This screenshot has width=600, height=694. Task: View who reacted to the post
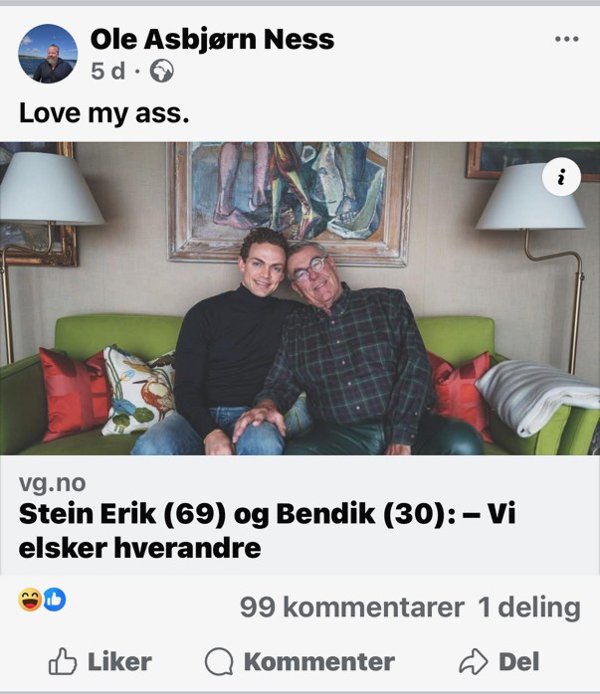(42, 600)
